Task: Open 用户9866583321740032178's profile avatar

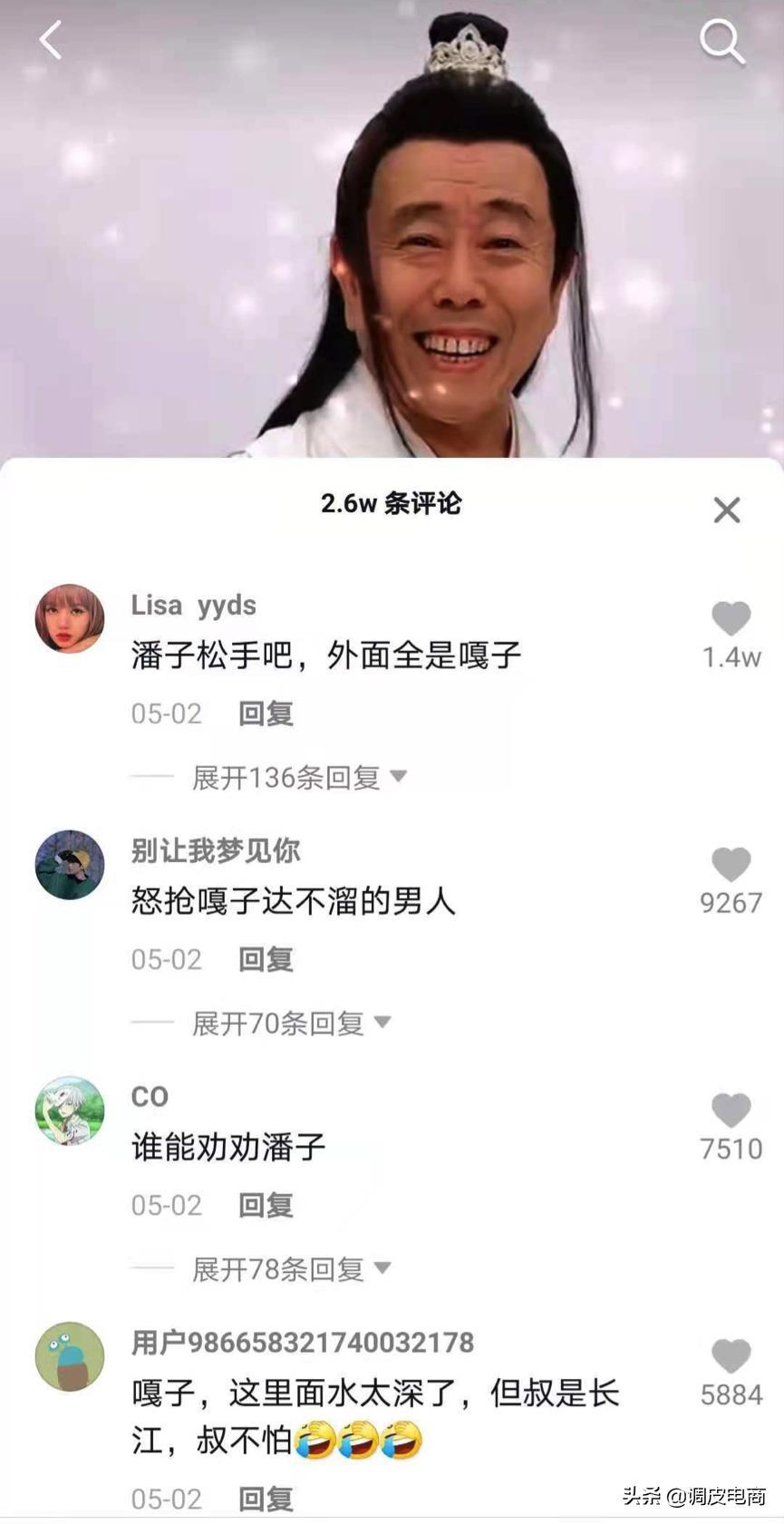Action: pos(70,1357)
